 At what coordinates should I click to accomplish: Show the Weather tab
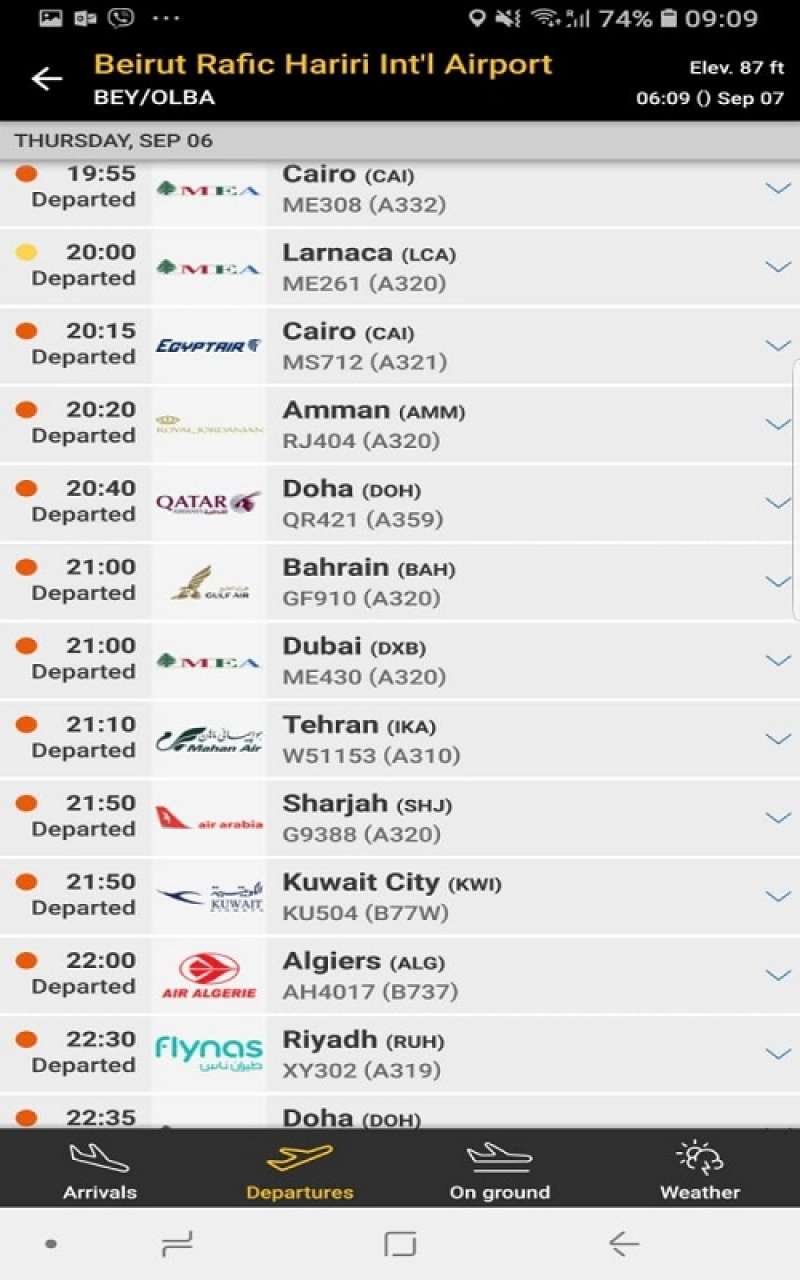(700, 1169)
